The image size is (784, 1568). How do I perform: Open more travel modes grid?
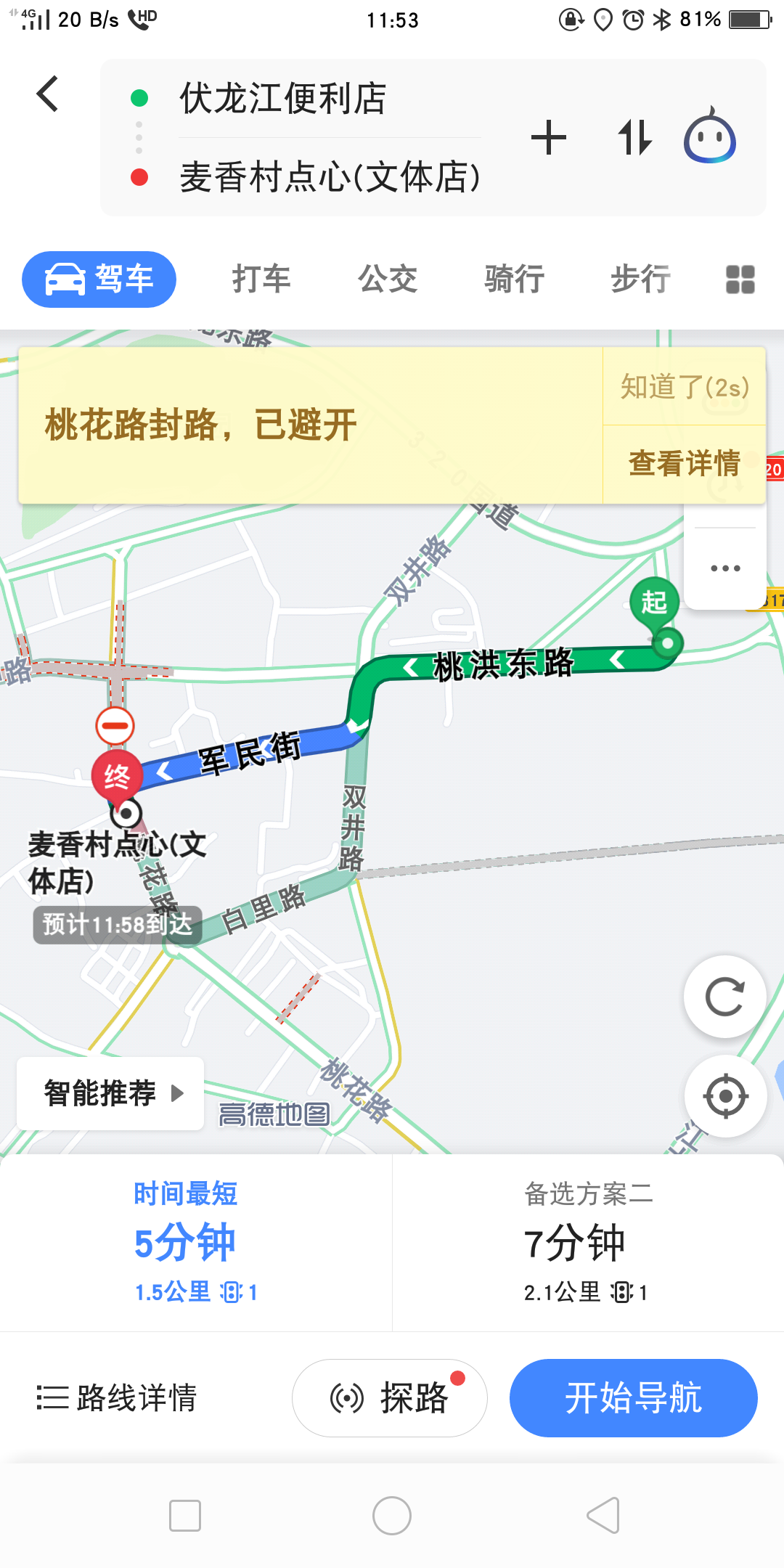tap(740, 279)
